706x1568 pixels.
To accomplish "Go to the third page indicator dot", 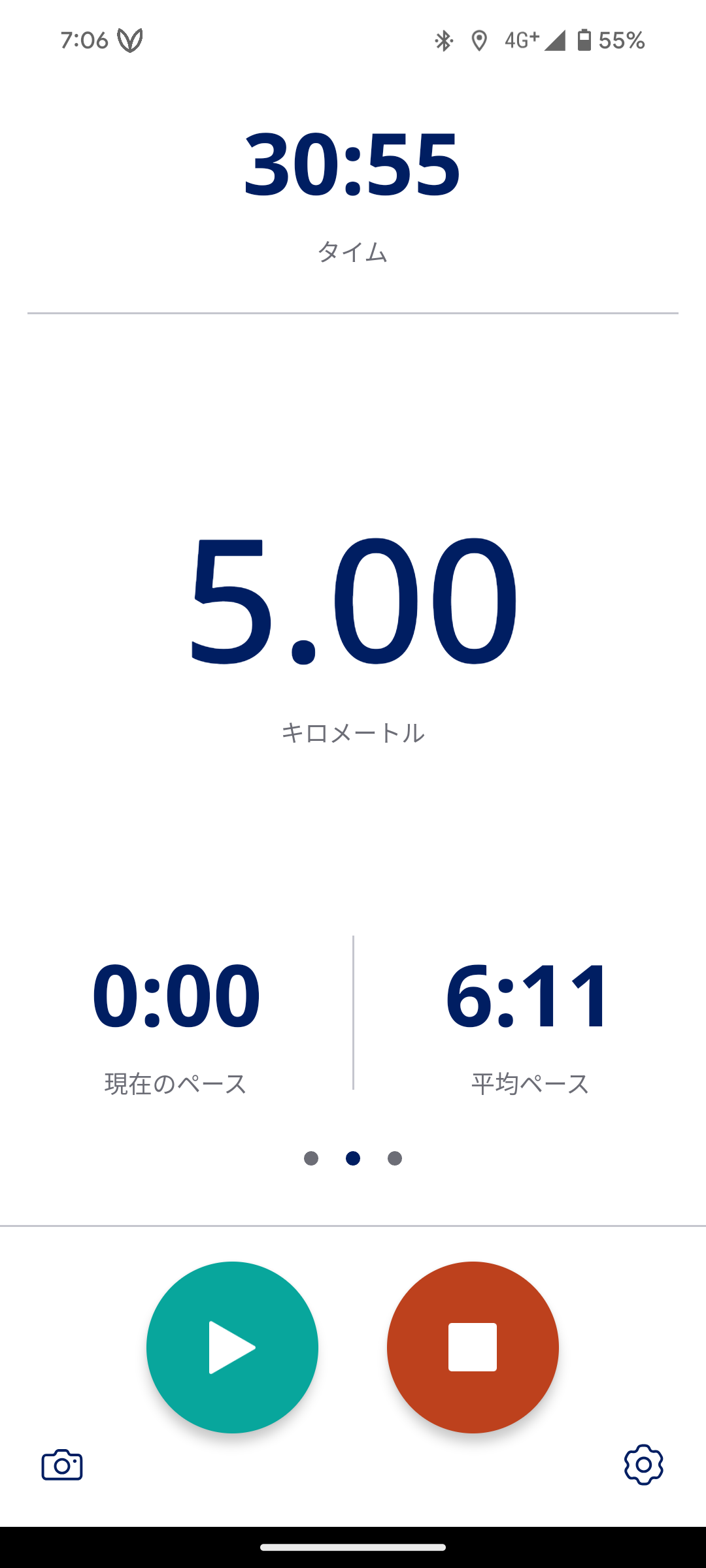I will click(x=395, y=1158).
